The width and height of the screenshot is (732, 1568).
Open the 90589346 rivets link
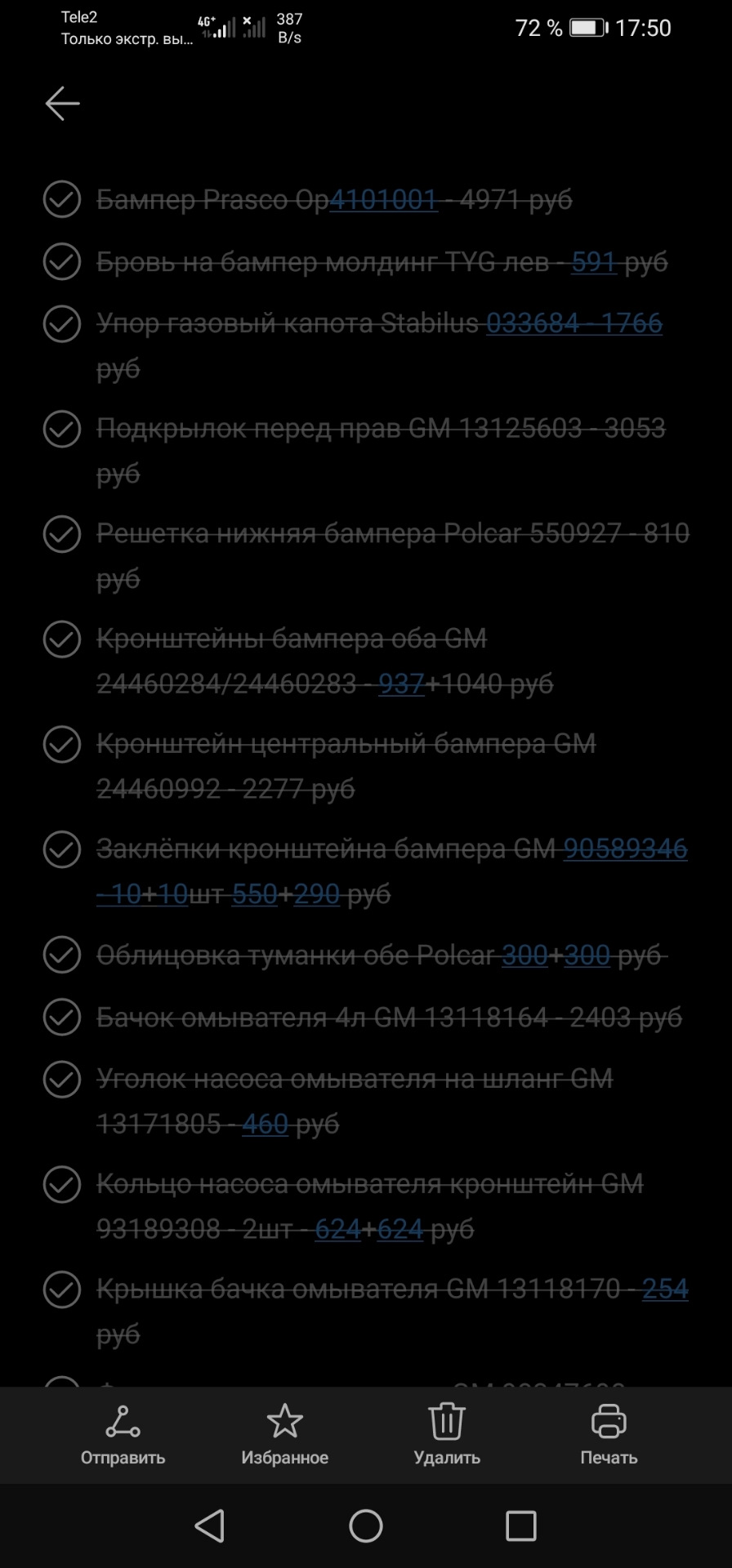pyautogui.click(x=623, y=849)
